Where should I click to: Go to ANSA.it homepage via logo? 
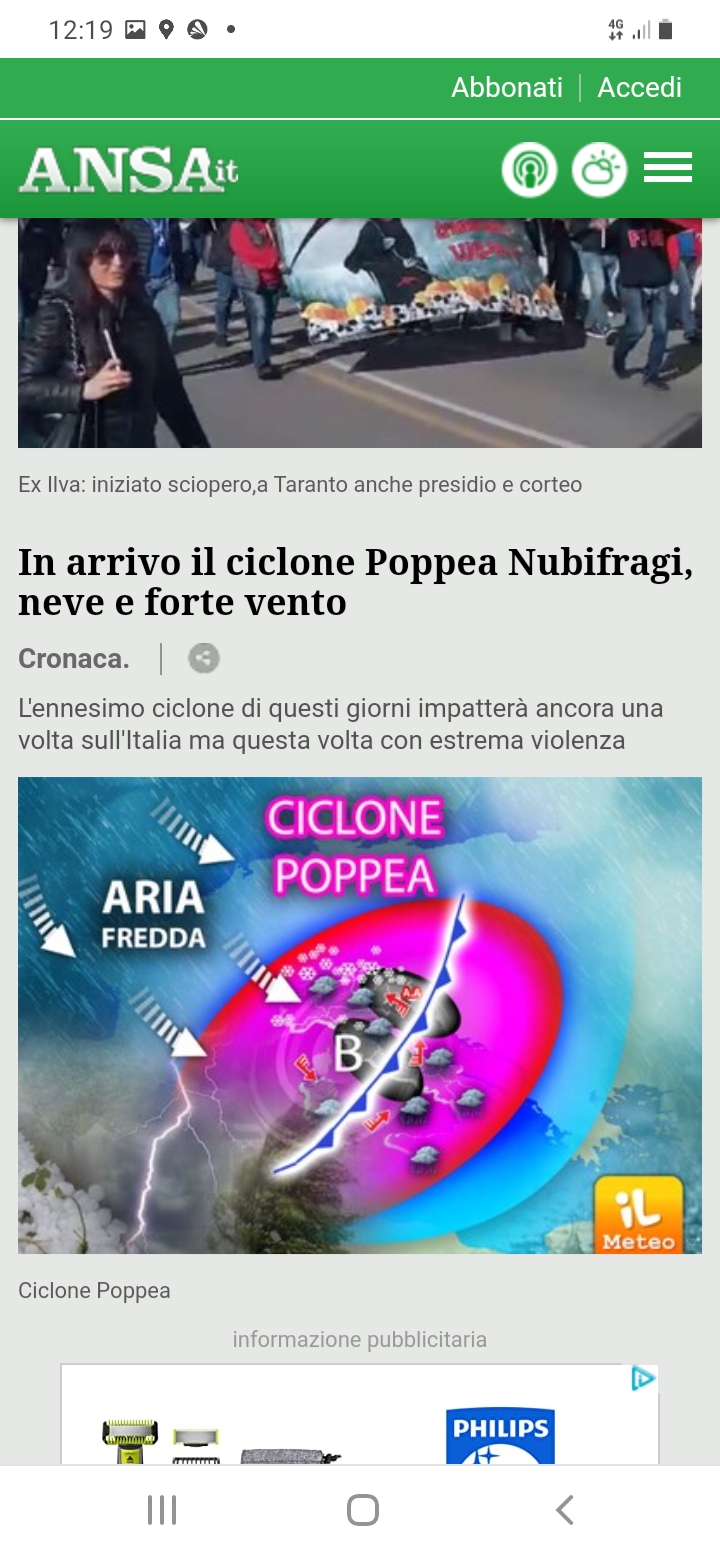pos(128,170)
